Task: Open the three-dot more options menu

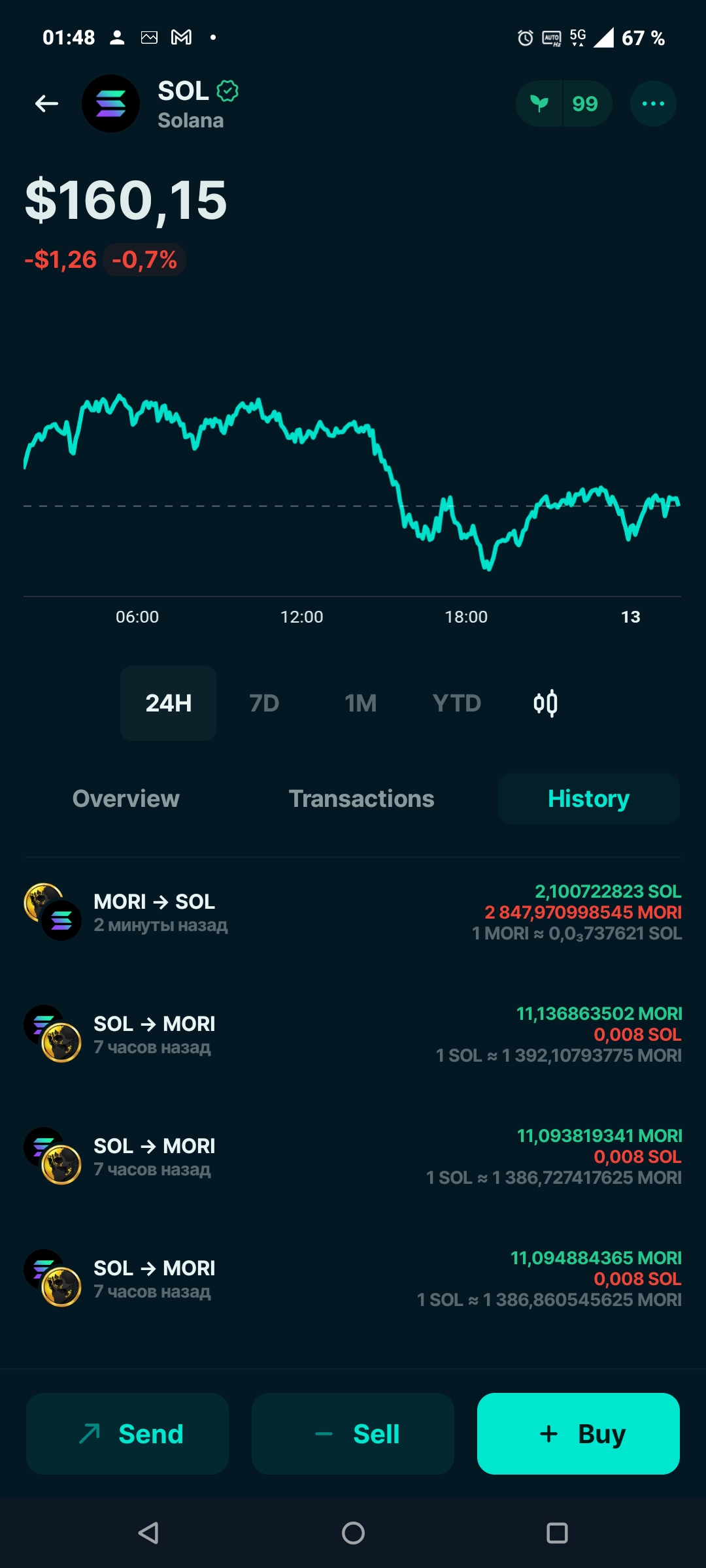Action: tap(653, 103)
